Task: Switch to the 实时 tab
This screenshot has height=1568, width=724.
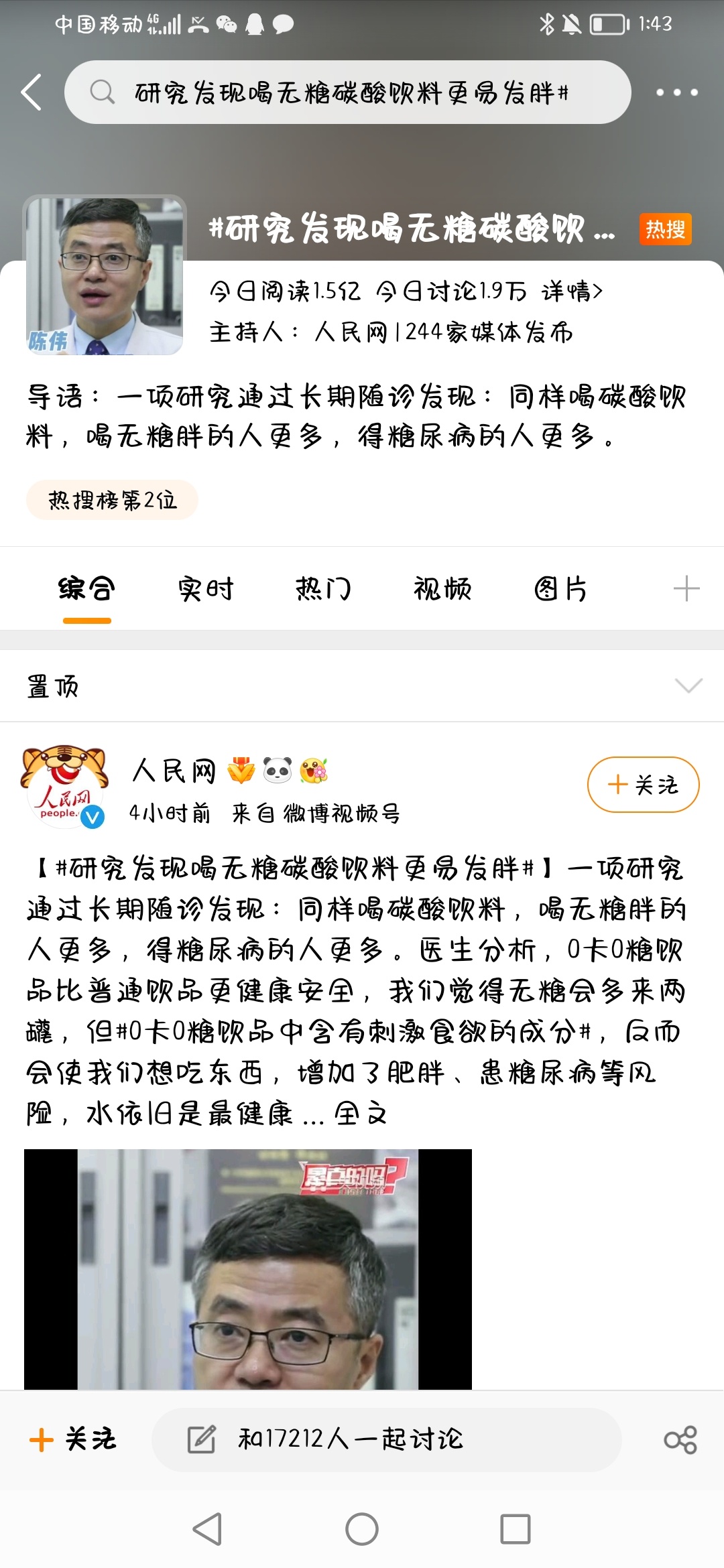Action: 205,589
